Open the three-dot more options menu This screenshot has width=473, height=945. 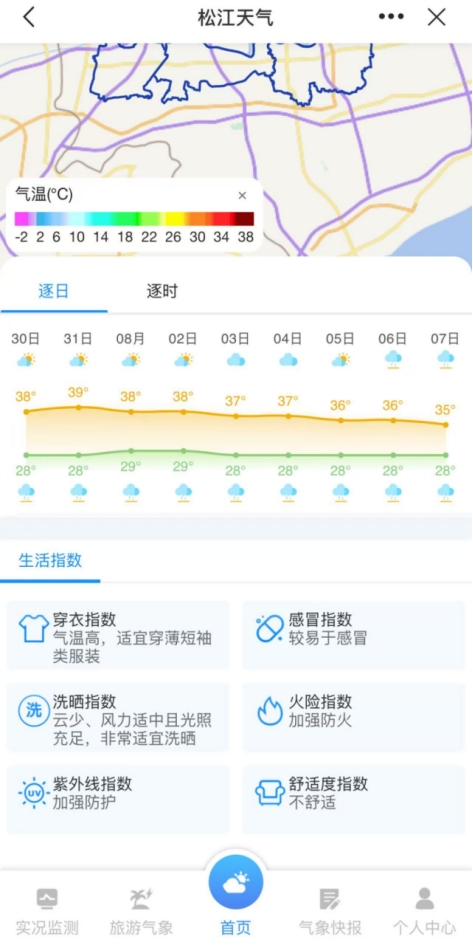391,17
